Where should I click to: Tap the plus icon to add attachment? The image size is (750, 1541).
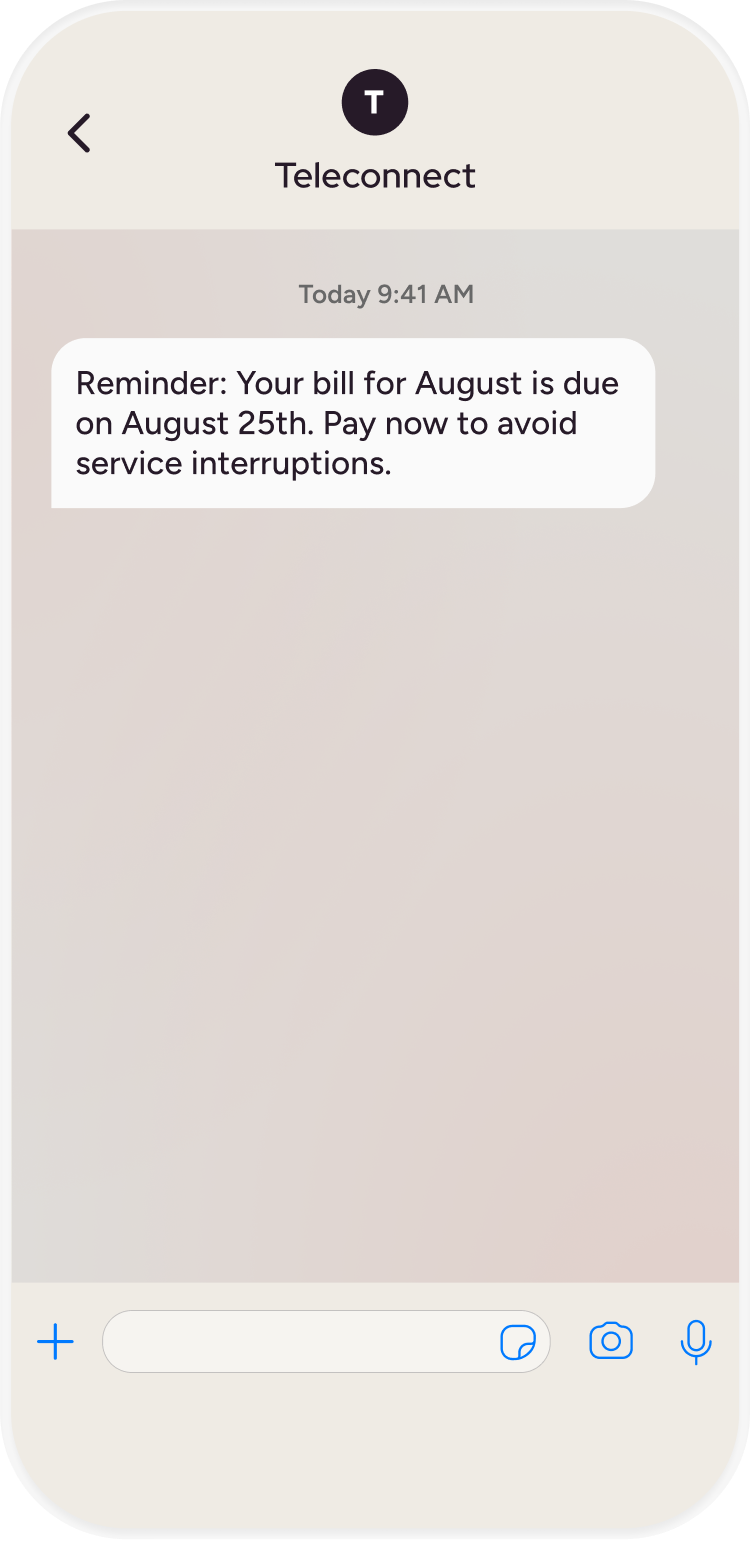tap(55, 1341)
